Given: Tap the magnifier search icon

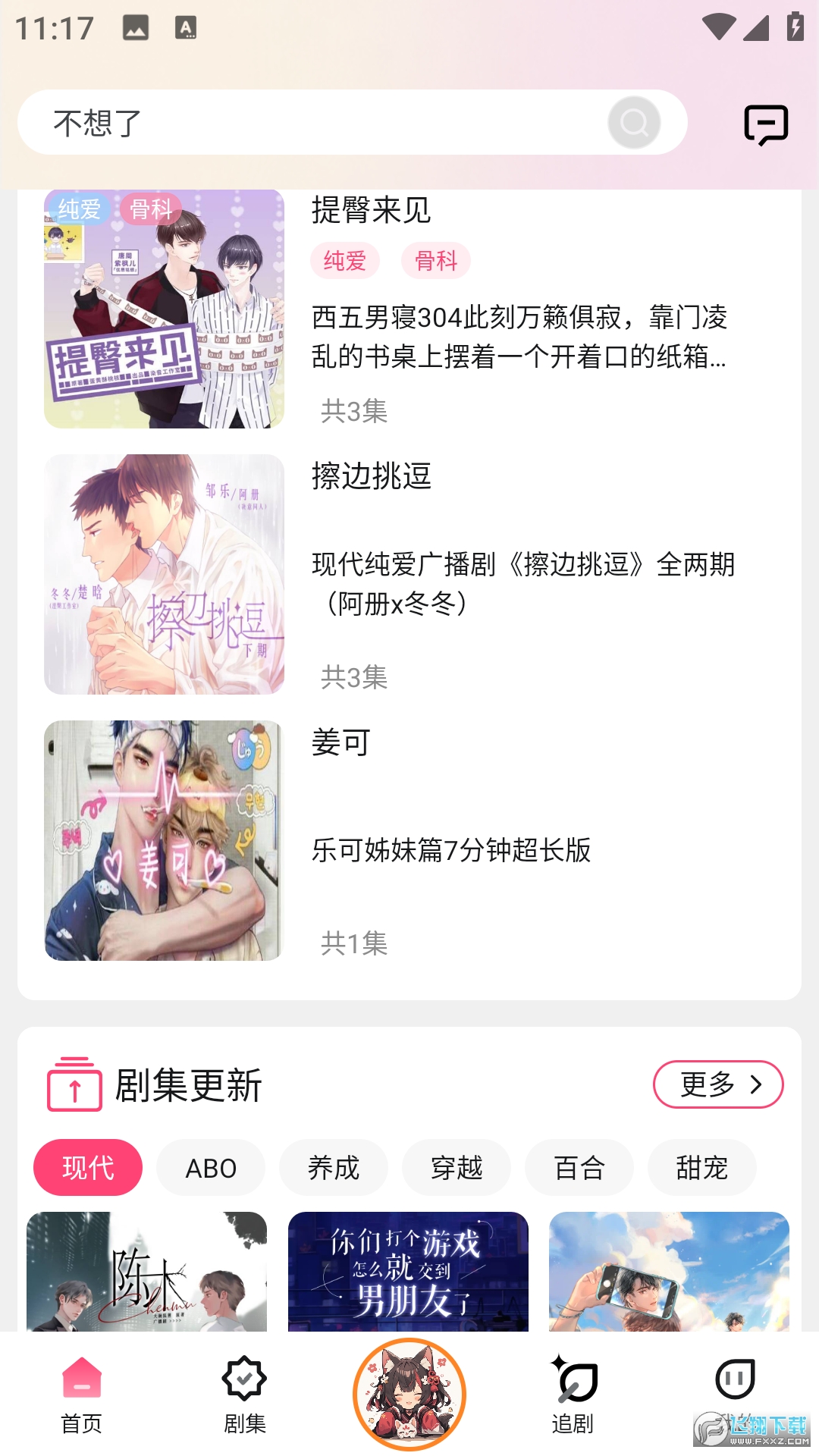Looking at the screenshot, I should coord(634,123).
